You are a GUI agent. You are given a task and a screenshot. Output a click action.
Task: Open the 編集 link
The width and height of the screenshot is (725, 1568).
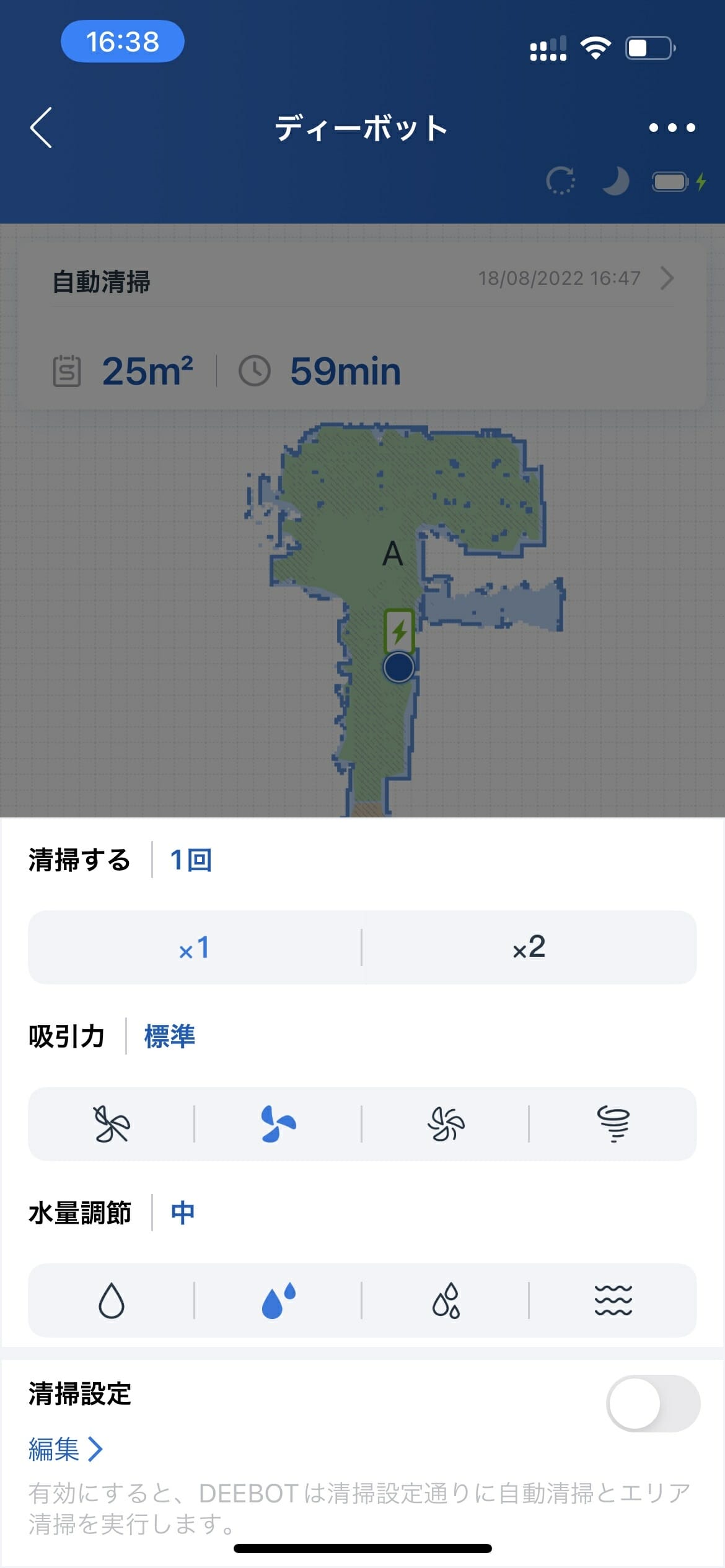(x=65, y=1449)
